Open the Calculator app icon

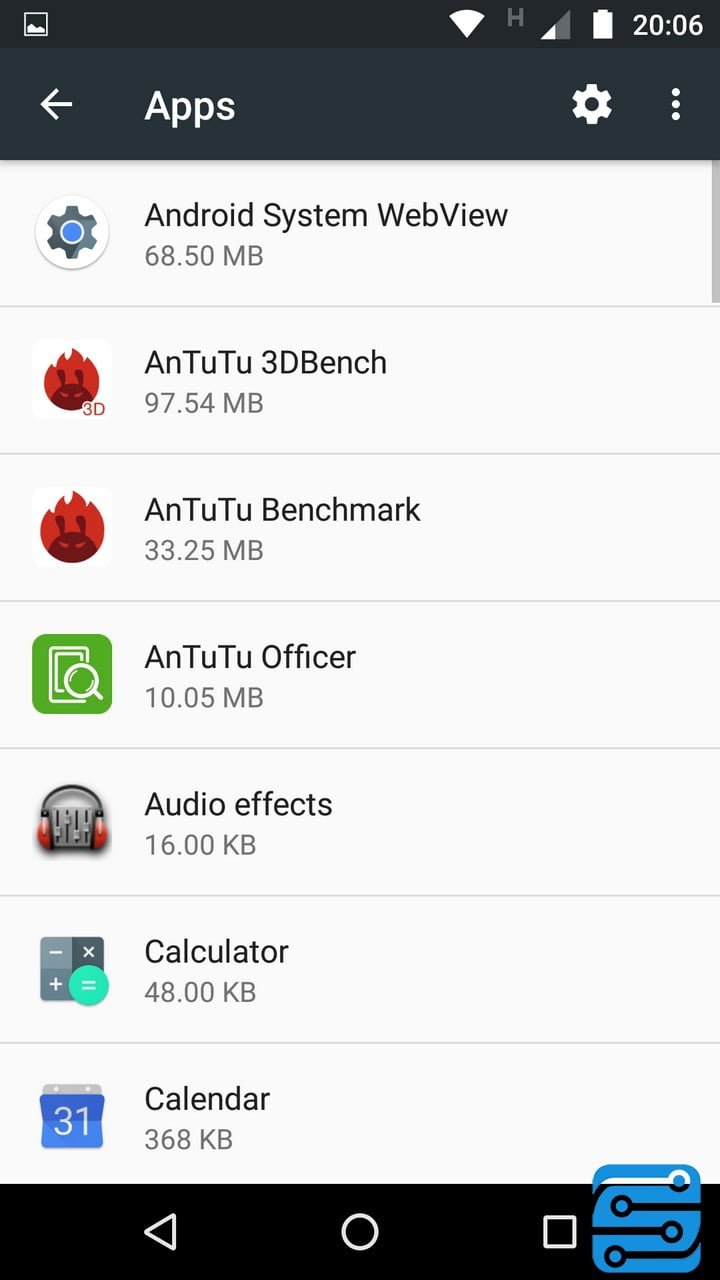click(x=71, y=969)
